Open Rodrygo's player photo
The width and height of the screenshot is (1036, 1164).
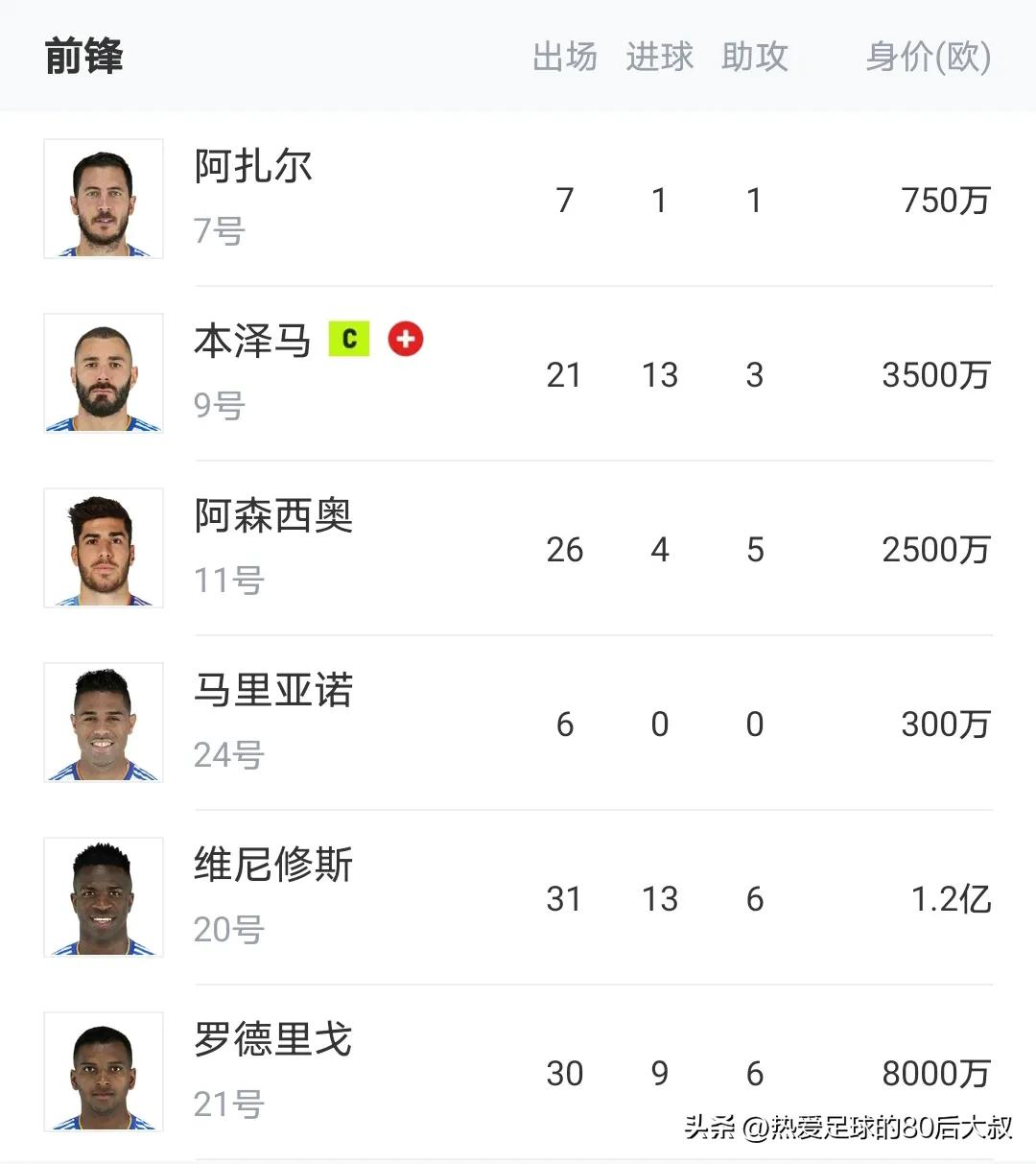coord(103,1072)
